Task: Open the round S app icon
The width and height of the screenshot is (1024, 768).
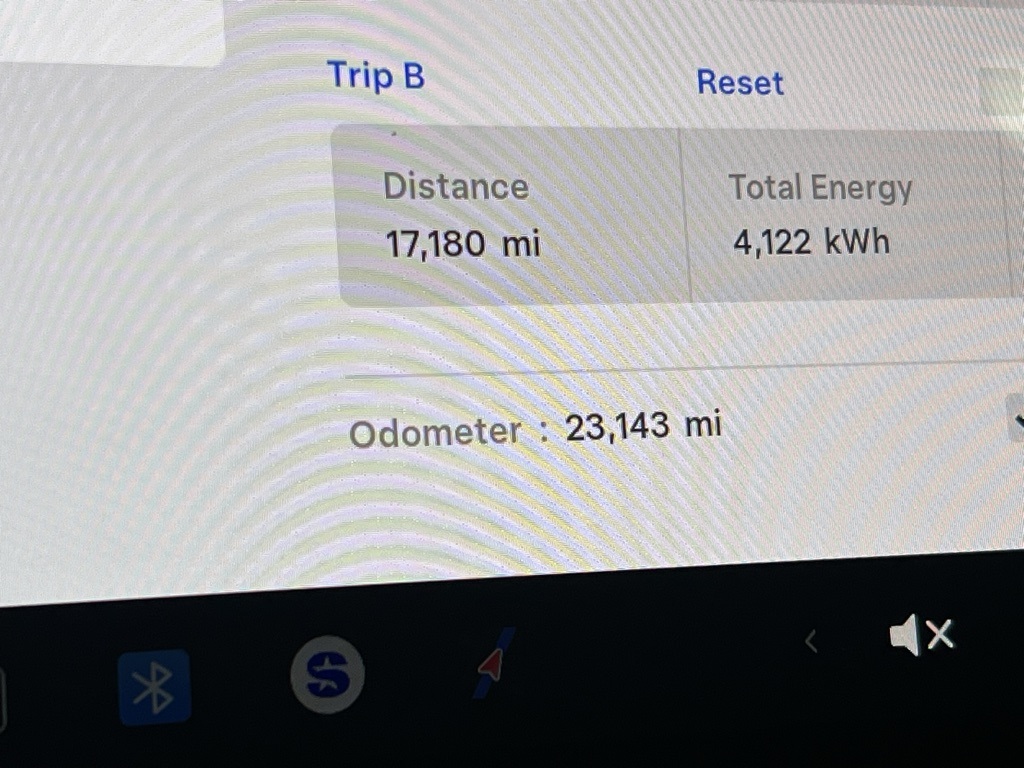Action: click(x=327, y=675)
